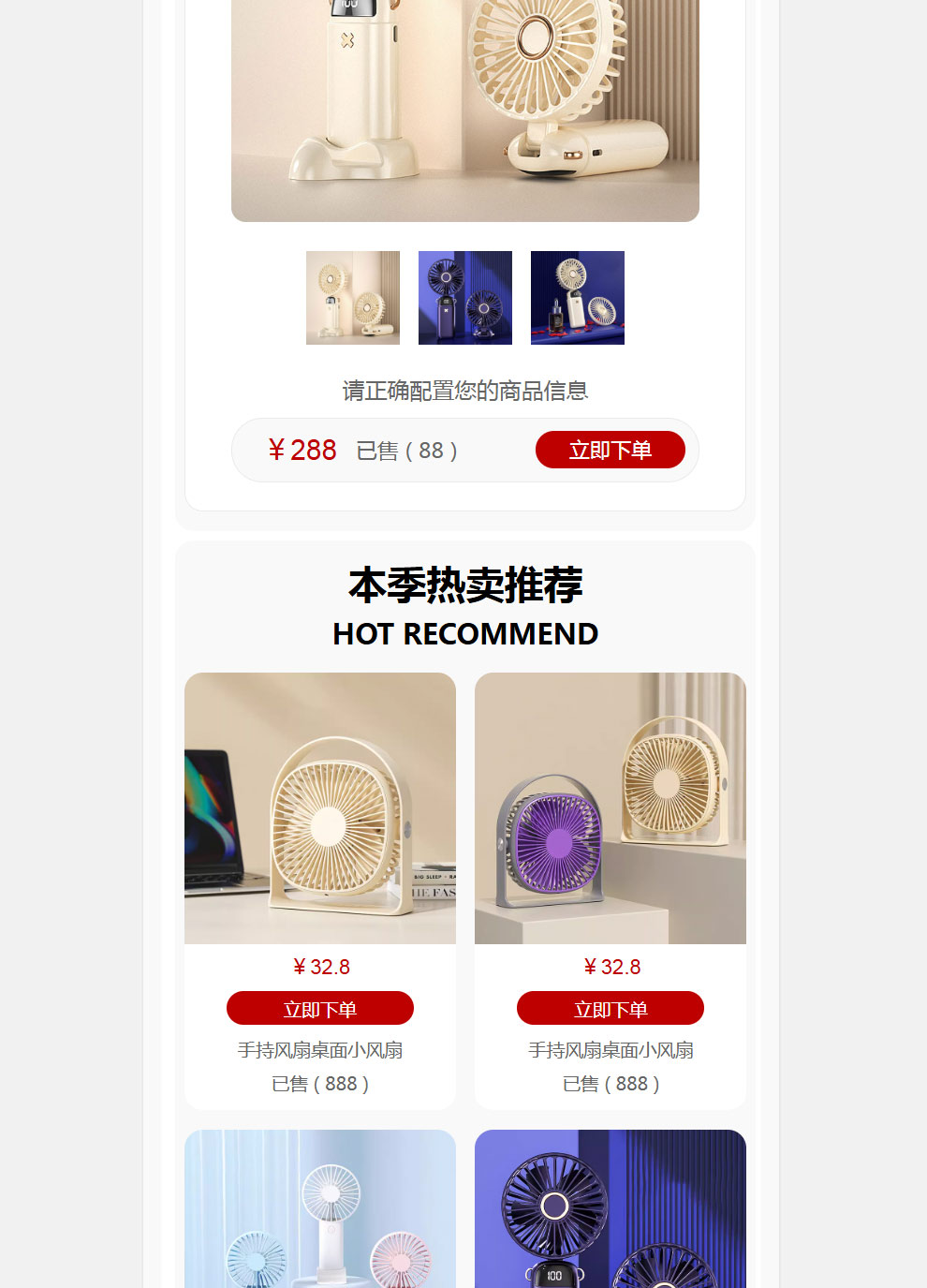Select the purple fan gallery thumbnail
Viewport: 927px width, 1288px height.
(x=465, y=298)
